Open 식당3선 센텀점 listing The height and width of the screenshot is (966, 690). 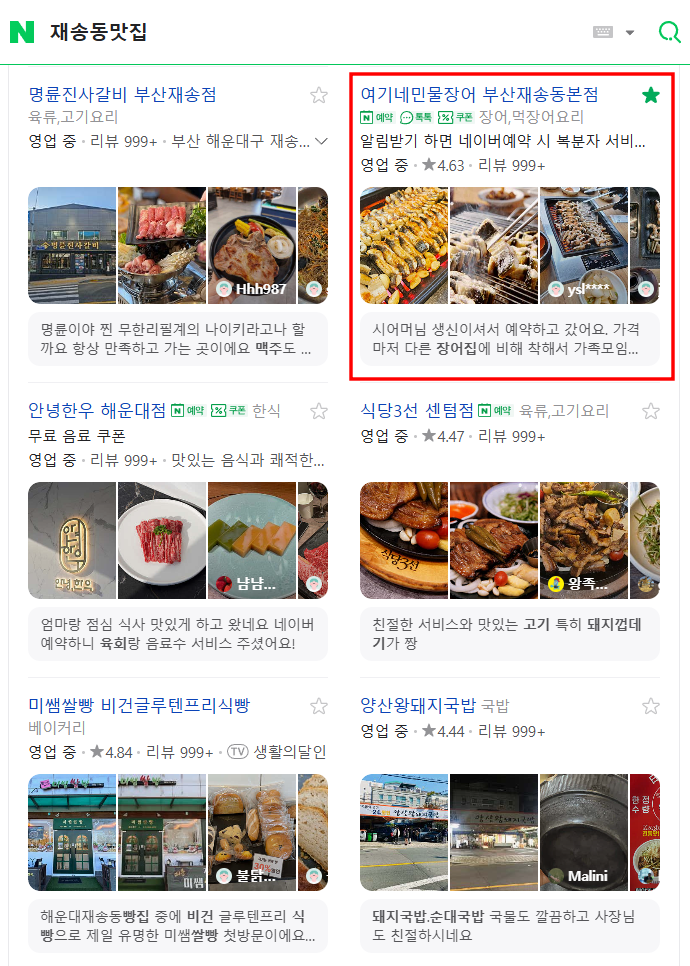(x=415, y=410)
